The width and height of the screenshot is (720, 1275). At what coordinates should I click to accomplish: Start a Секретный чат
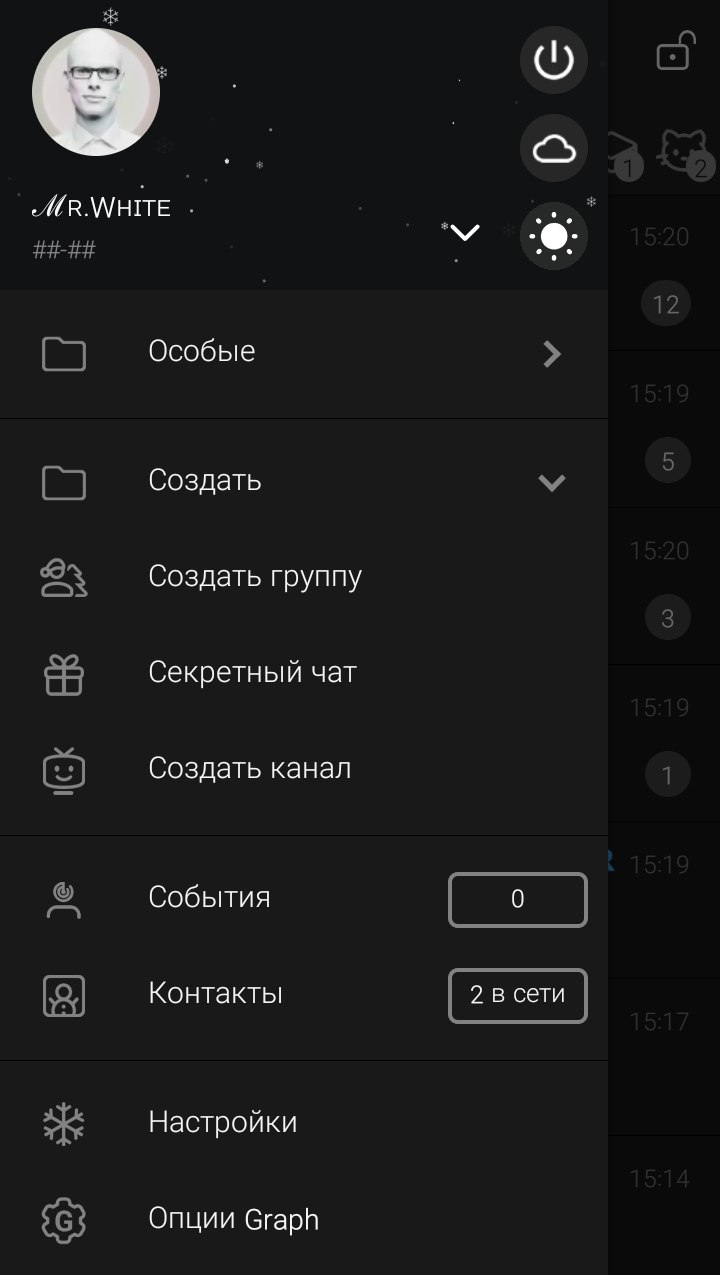252,673
